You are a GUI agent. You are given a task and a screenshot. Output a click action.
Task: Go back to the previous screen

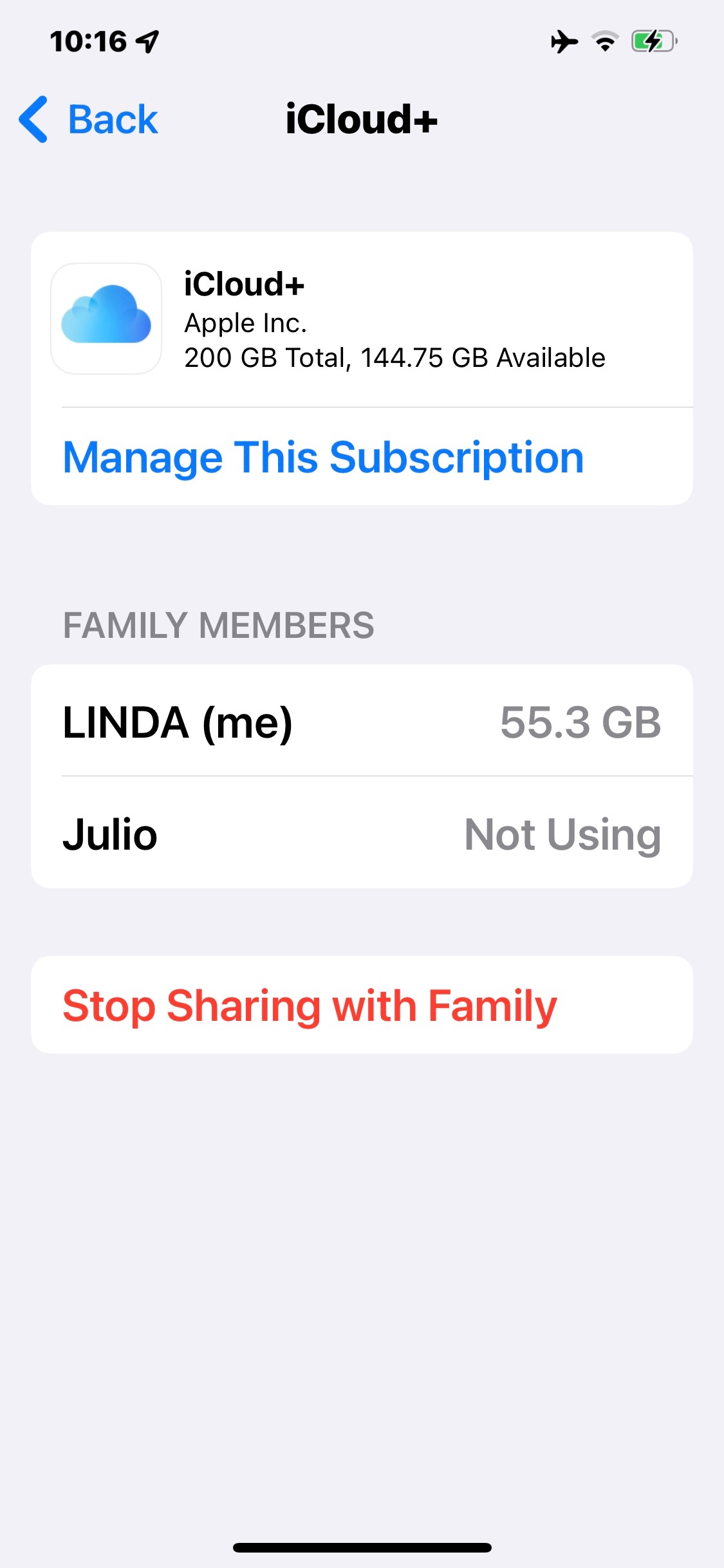tap(89, 120)
